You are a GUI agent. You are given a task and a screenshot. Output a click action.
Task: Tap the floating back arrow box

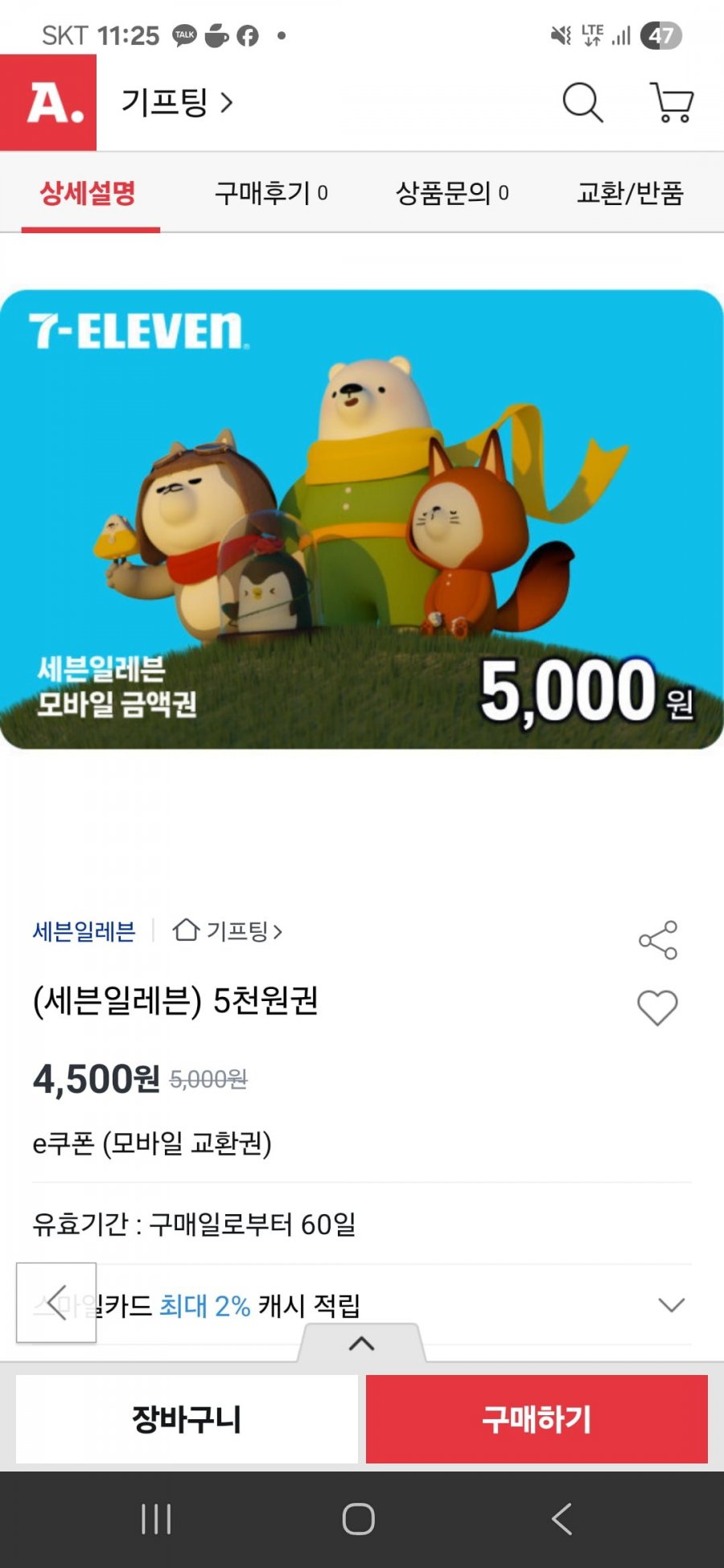coord(56,1303)
